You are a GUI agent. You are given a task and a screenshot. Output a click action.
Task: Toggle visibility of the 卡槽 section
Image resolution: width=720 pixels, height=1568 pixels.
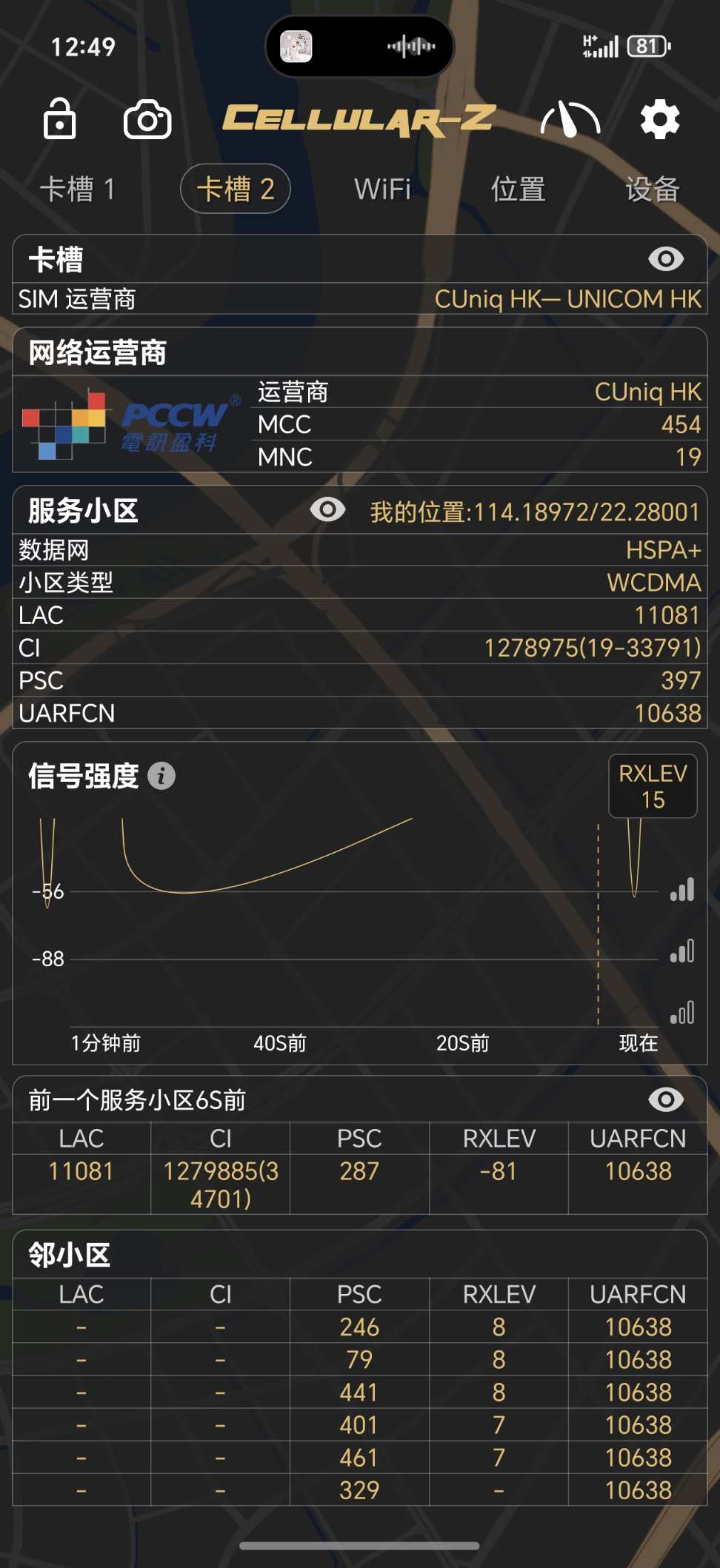coord(664,258)
